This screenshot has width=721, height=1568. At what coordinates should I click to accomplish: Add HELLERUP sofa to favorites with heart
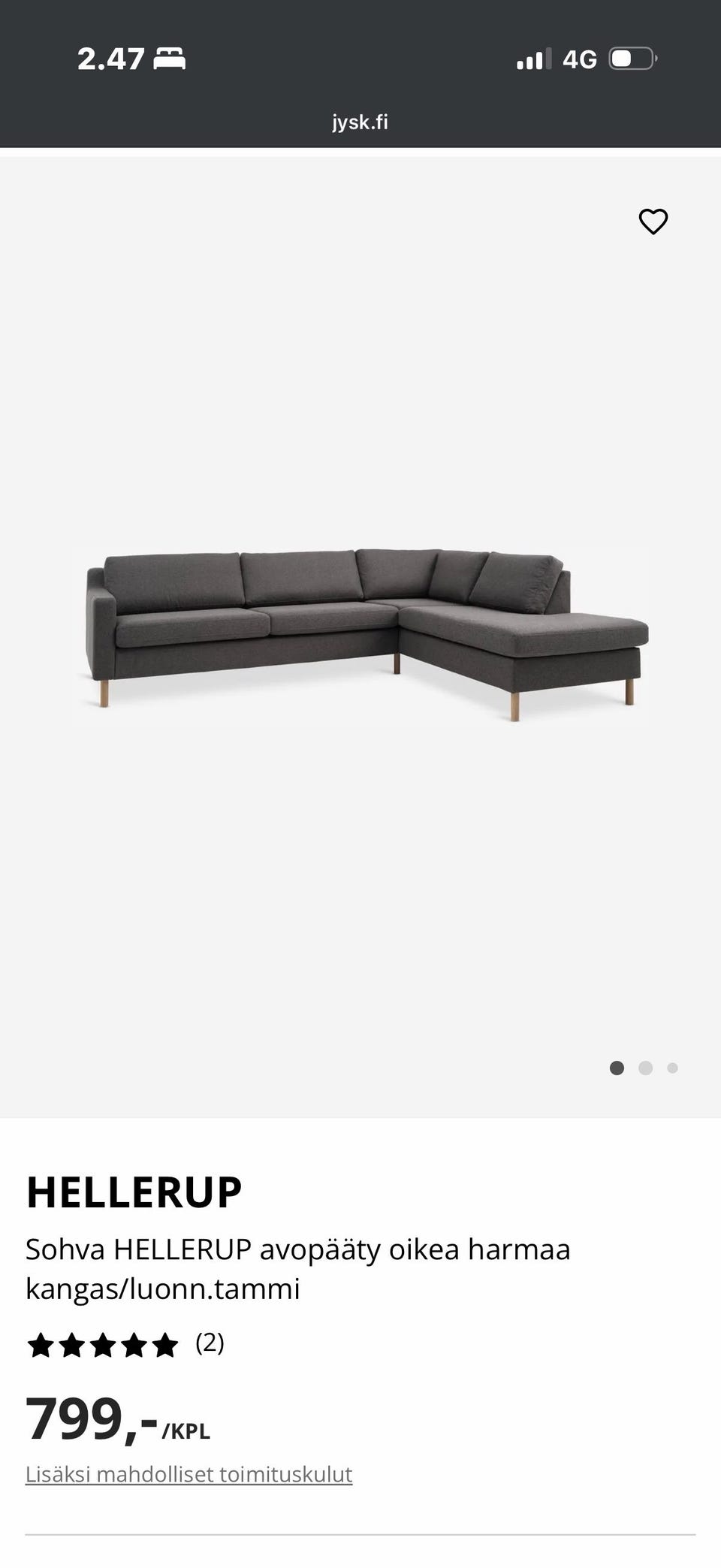(653, 222)
